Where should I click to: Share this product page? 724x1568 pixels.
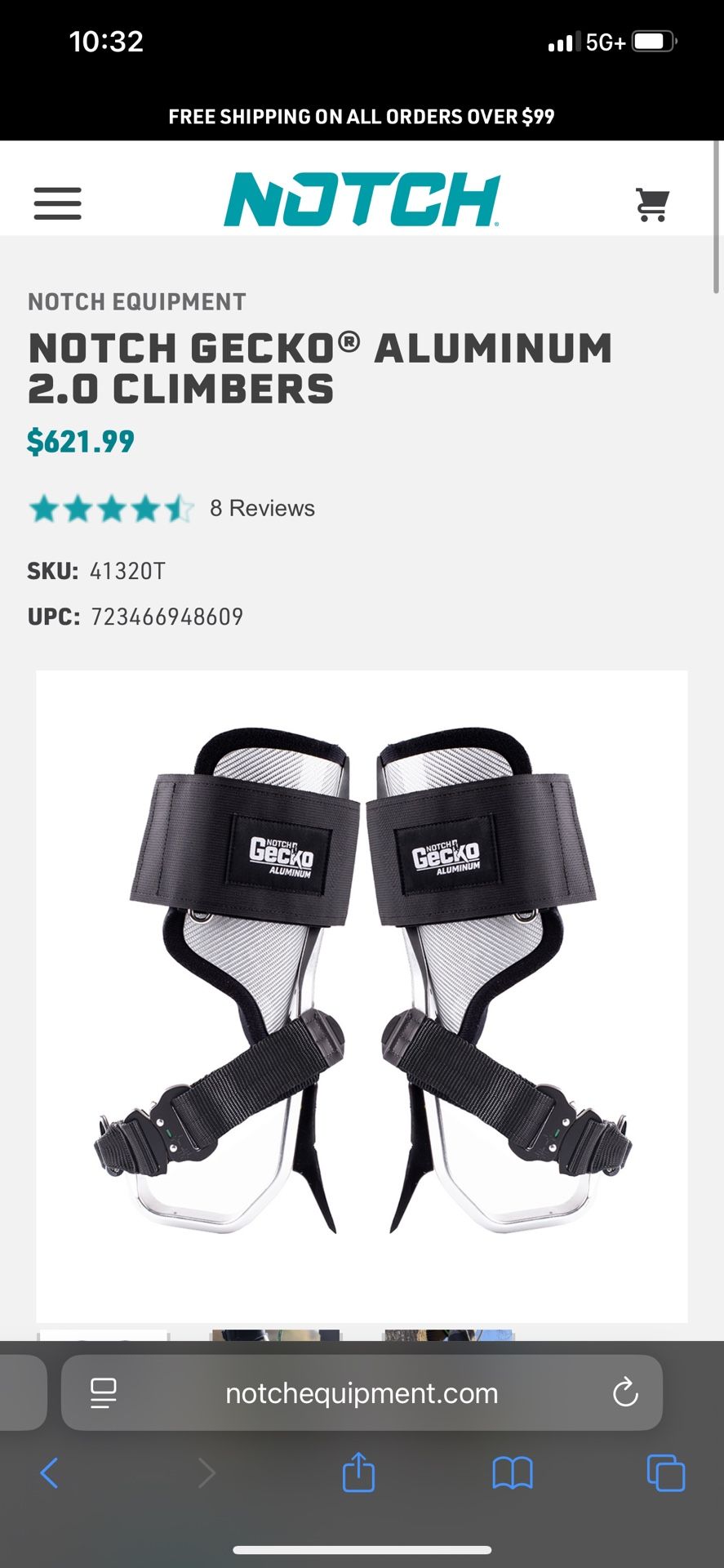(358, 1473)
